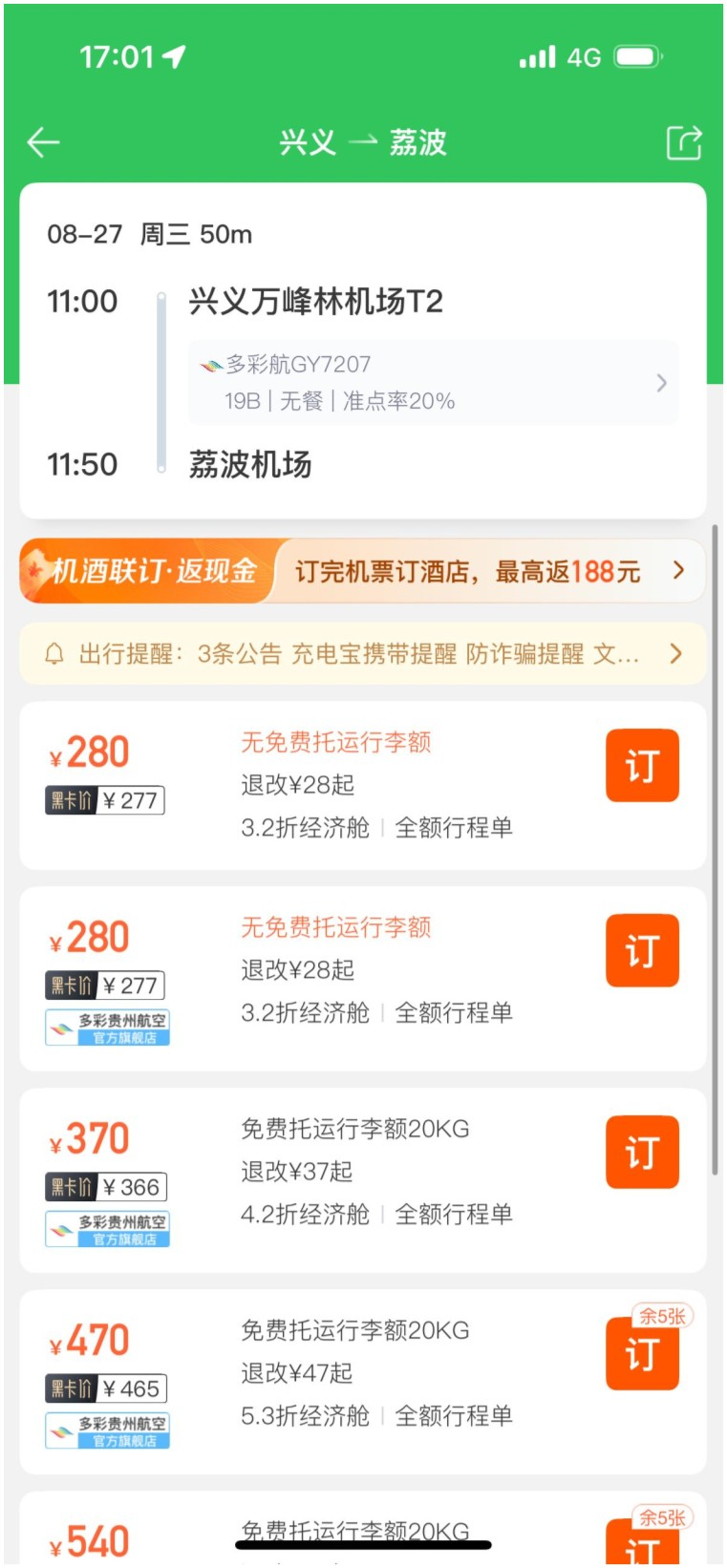Book the ¥540 fare
The image size is (727, 1568).
tap(642, 1542)
